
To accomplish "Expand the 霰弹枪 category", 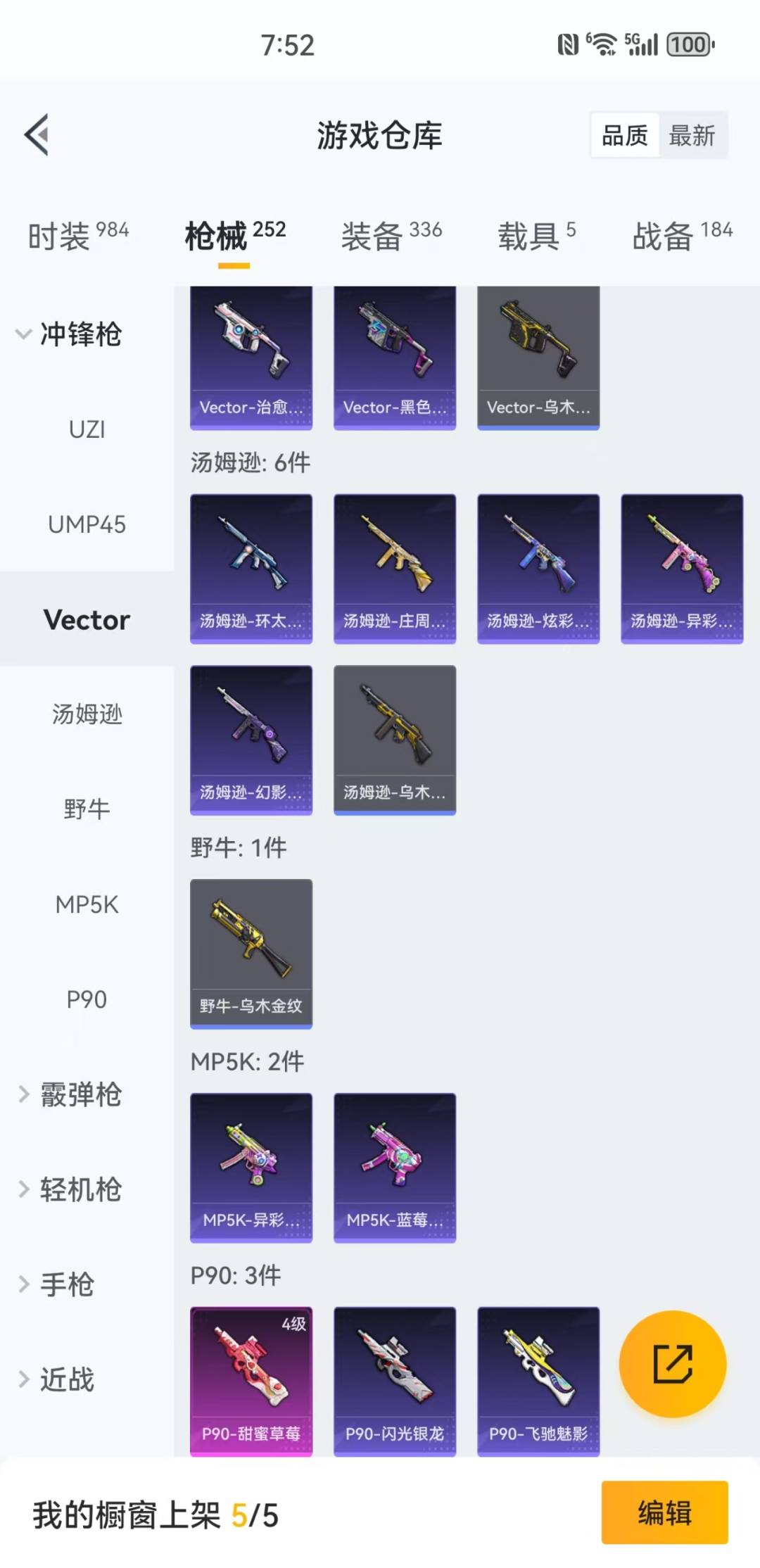I will click(70, 1094).
